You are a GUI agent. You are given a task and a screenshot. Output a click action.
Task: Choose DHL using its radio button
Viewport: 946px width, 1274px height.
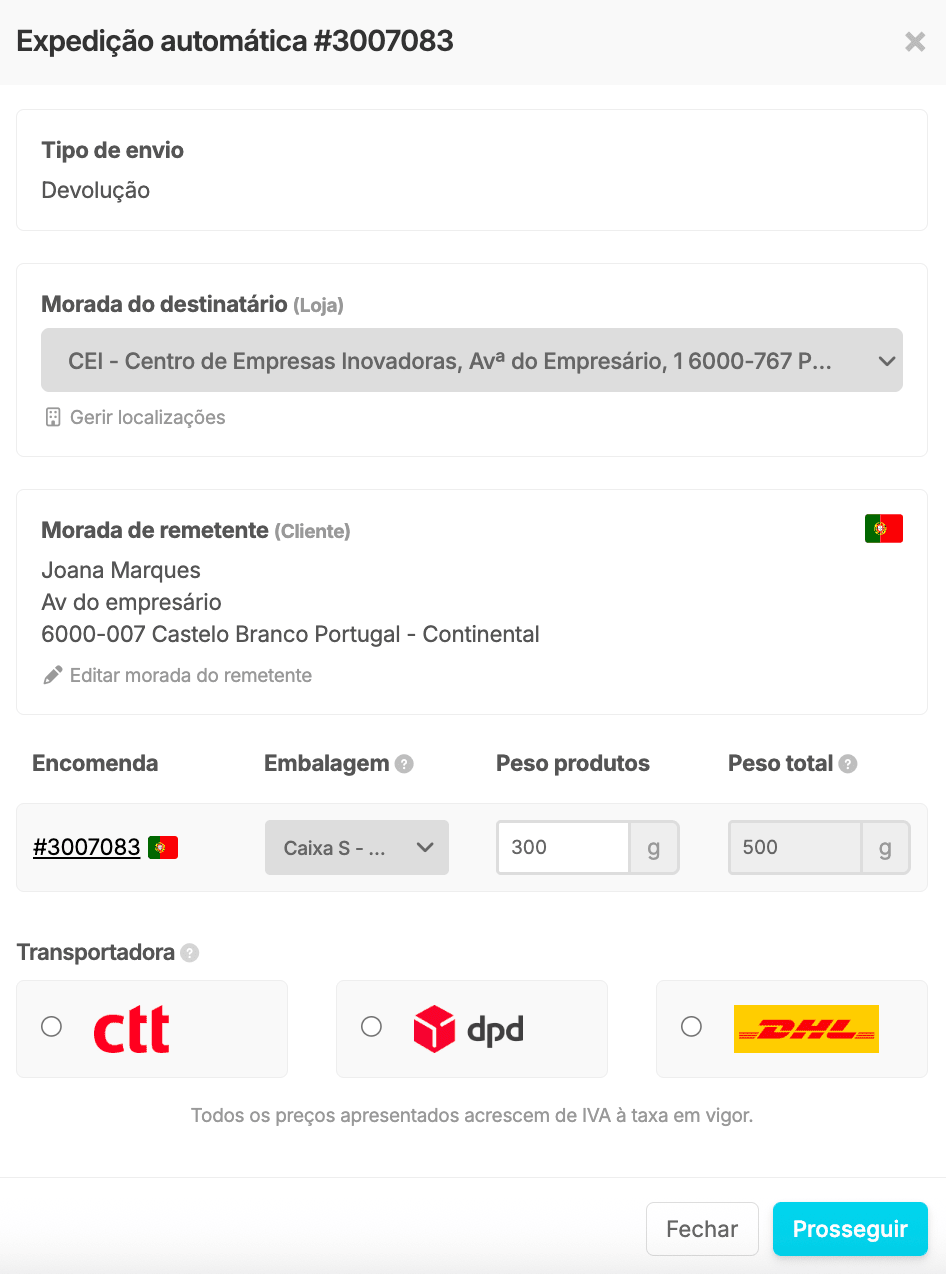coord(691,1026)
